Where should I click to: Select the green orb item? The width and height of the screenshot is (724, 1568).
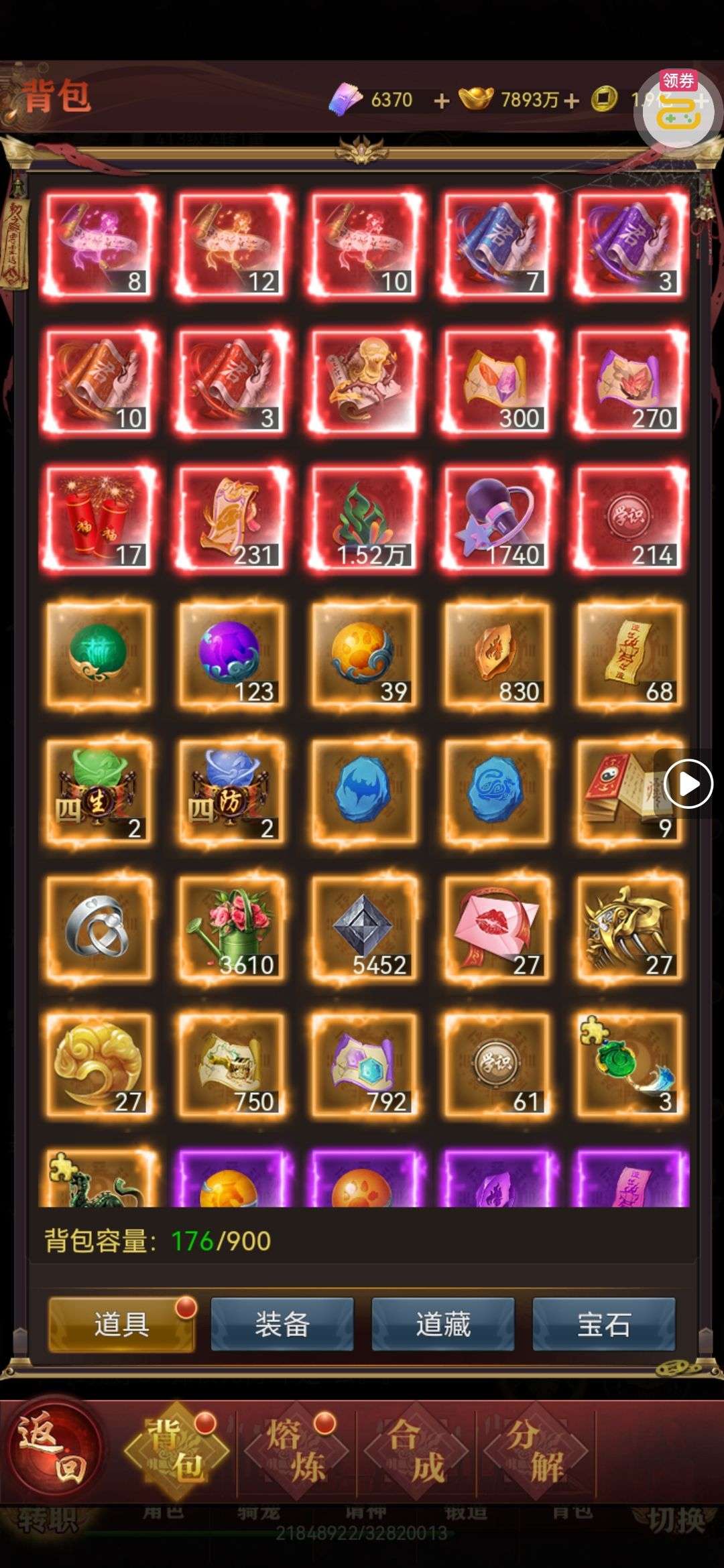[x=99, y=654]
